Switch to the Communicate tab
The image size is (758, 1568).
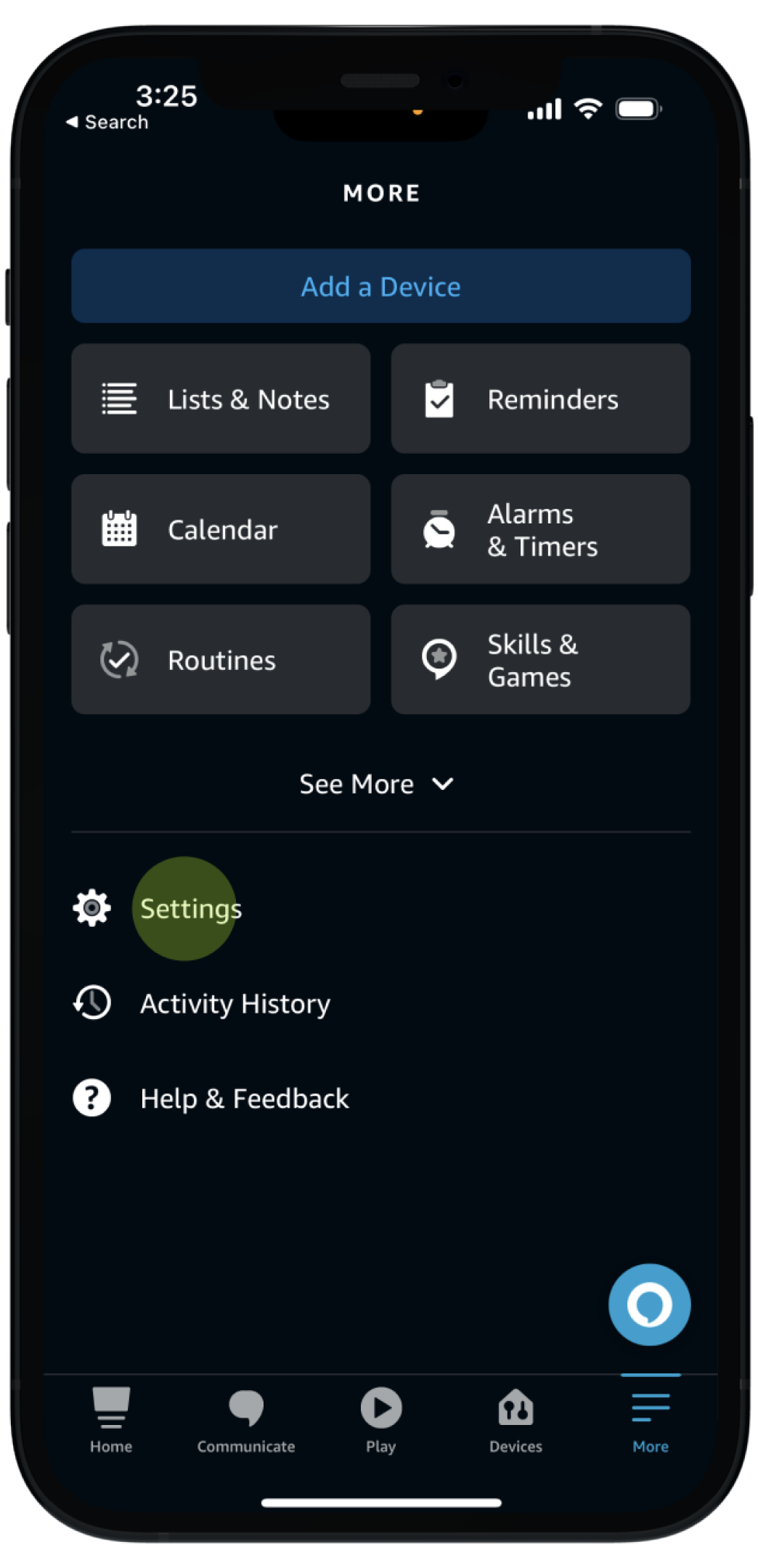(246, 1419)
